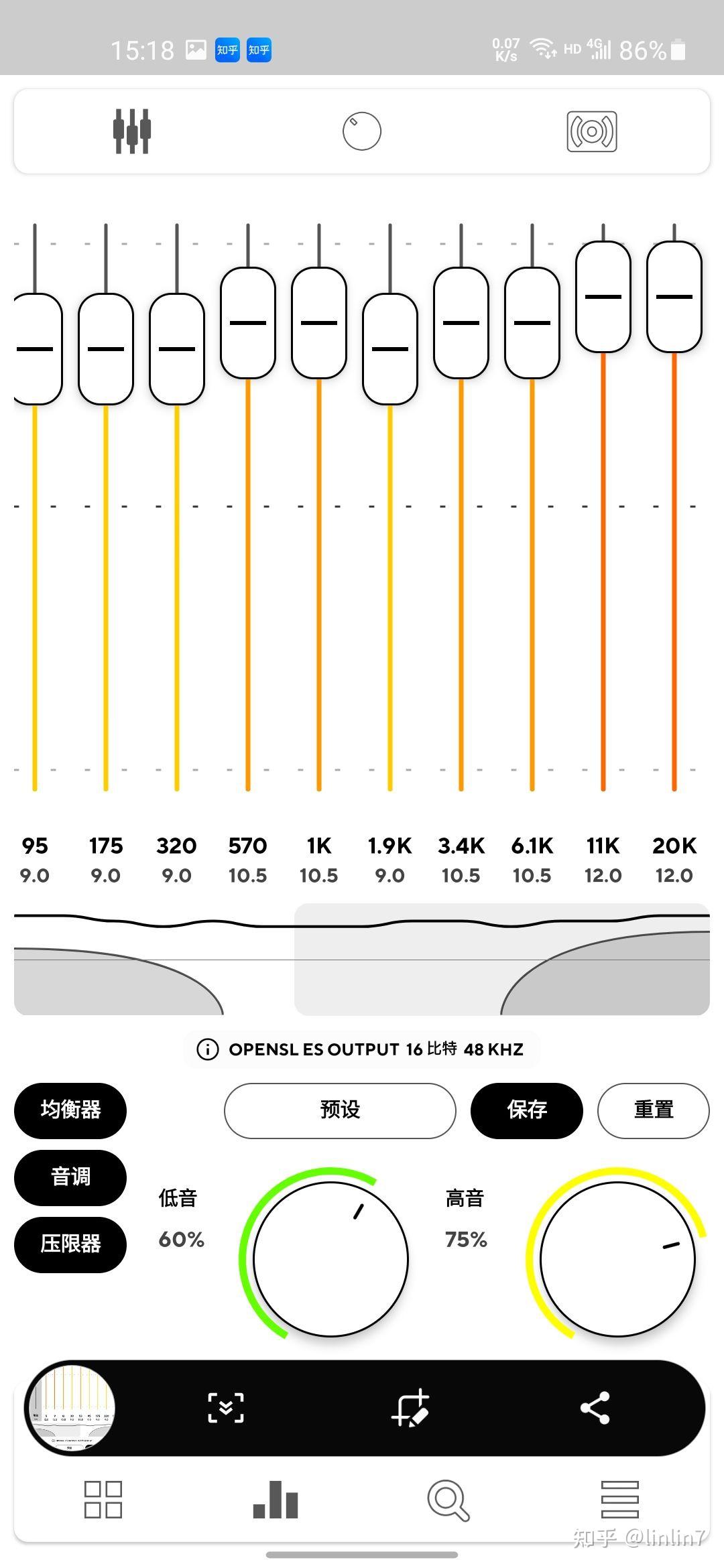Toggle the 音调 tone button
724x1568 pixels.
click(x=70, y=1177)
